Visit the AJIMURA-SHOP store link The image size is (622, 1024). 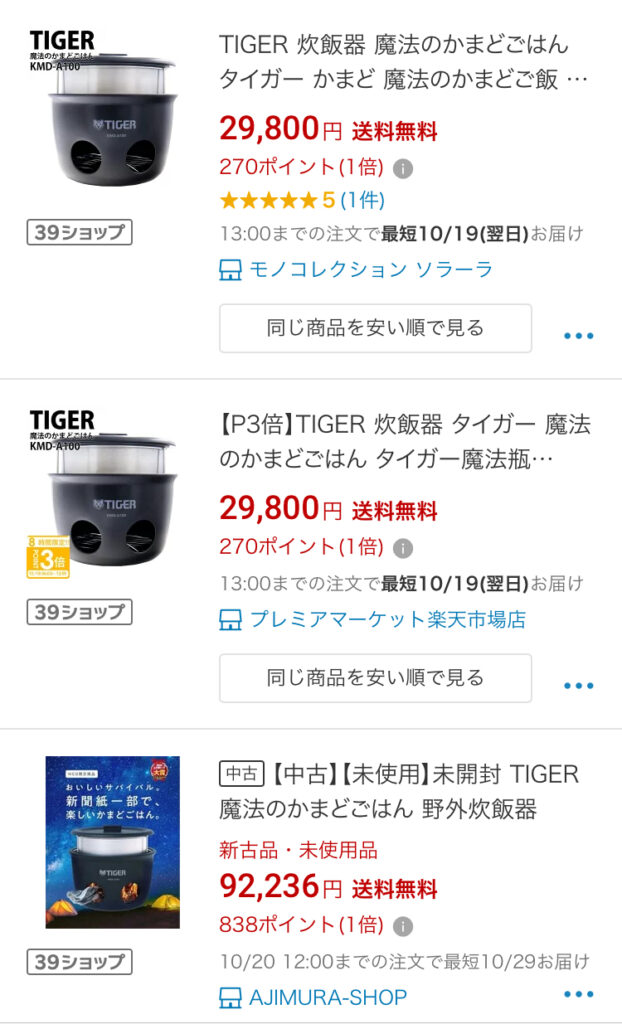click(326, 997)
